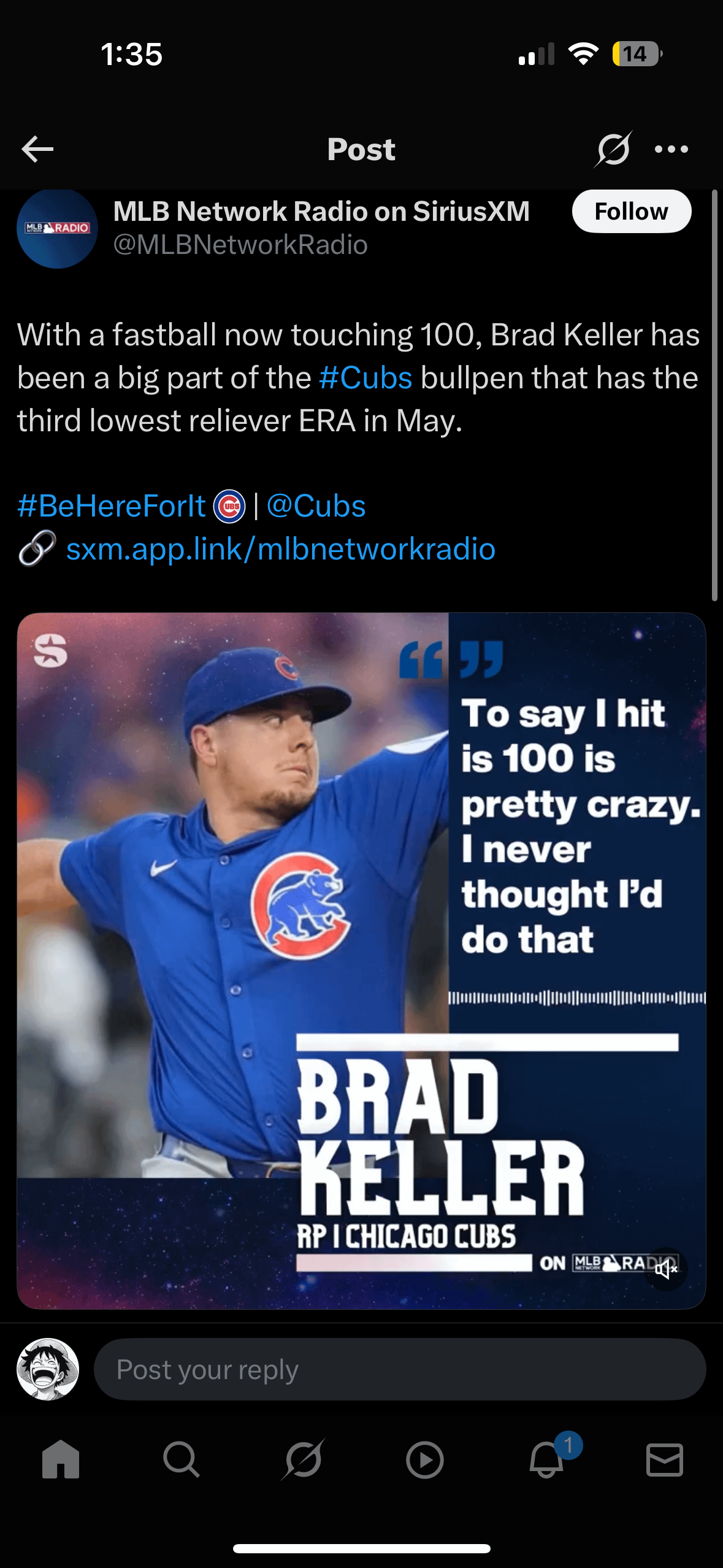Follow MLB Network Radio on SiriusXM

(631, 212)
